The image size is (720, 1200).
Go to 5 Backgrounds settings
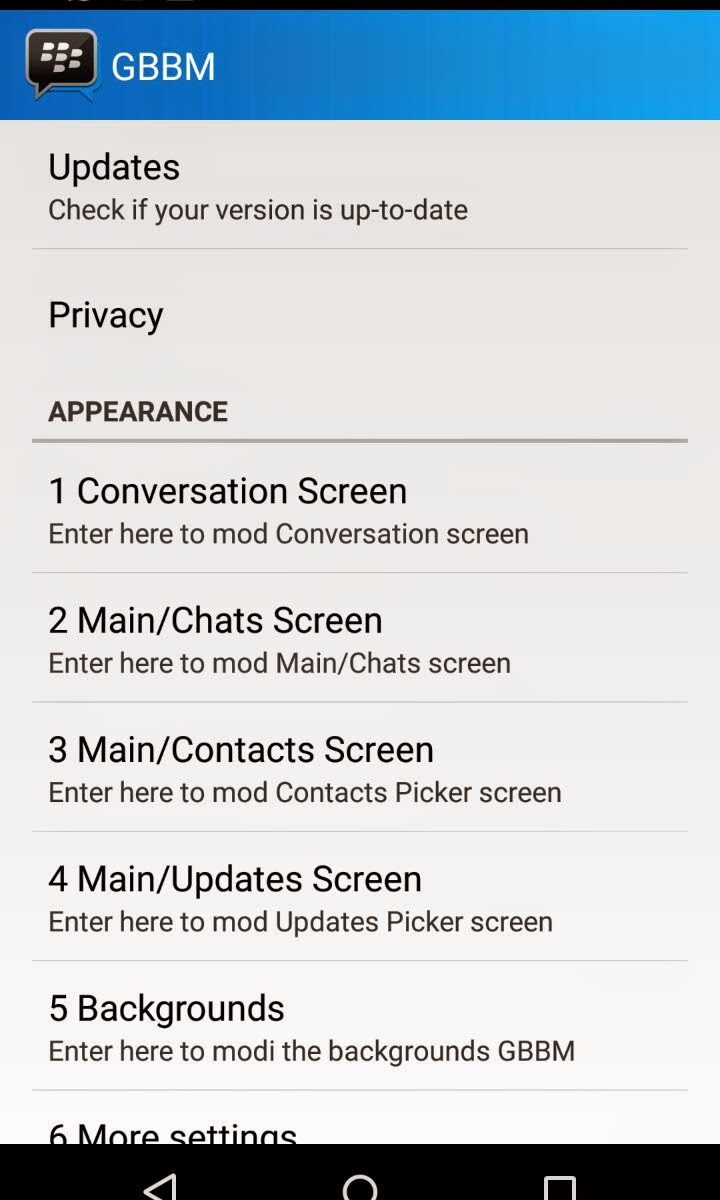(x=360, y=1026)
